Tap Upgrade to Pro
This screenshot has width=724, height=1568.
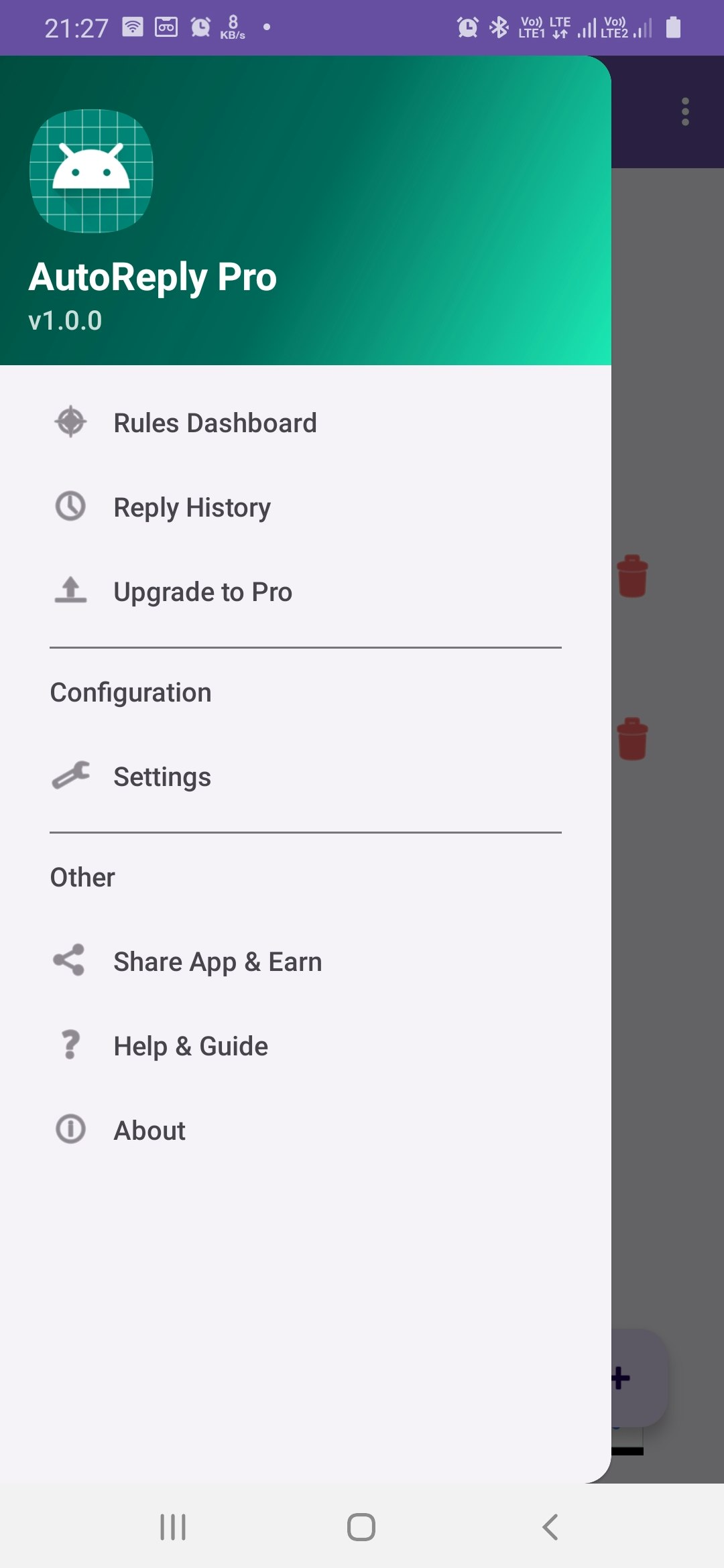pyautogui.click(x=202, y=590)
